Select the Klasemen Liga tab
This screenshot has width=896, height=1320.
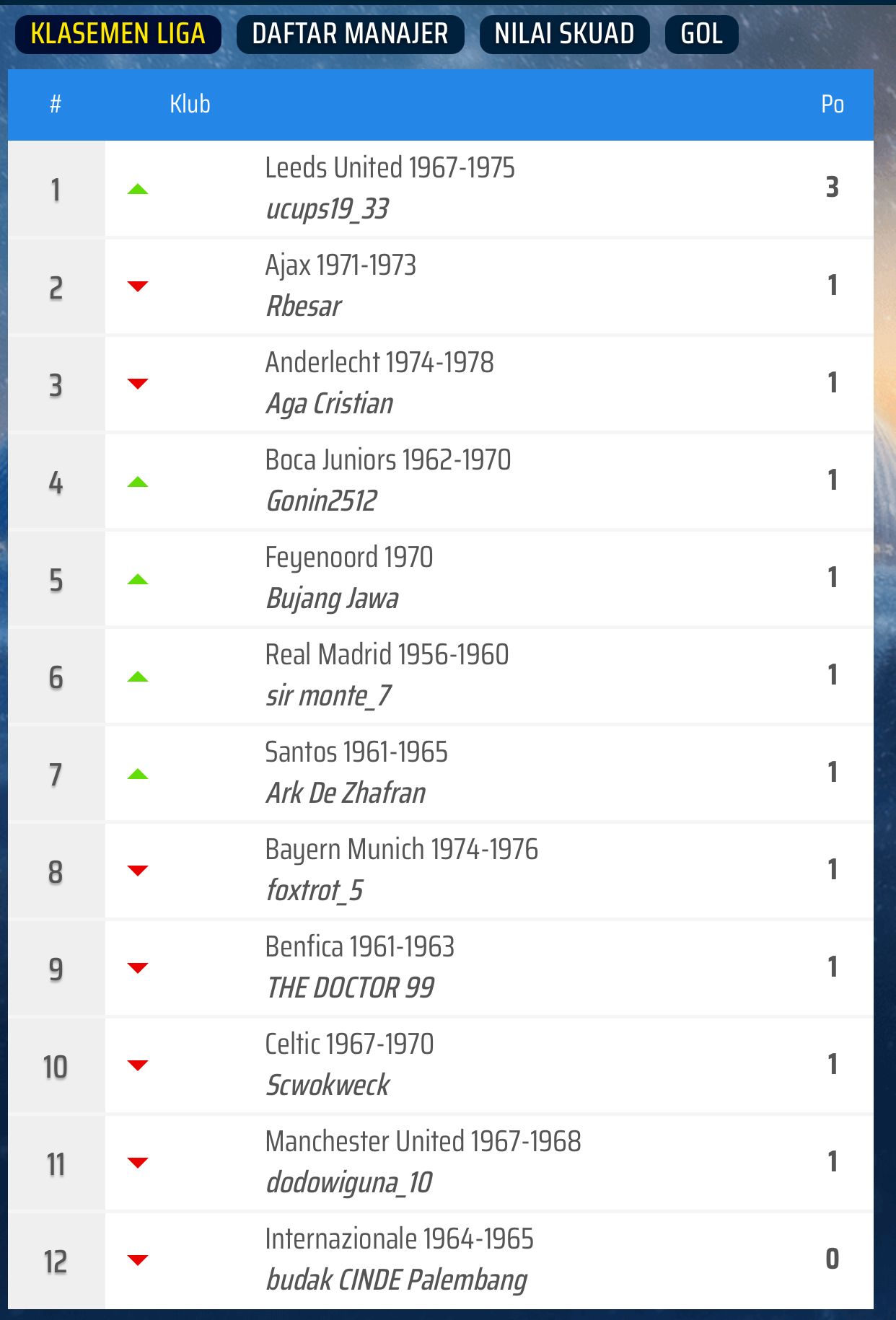pyautogui.click(x=118, y=34)
